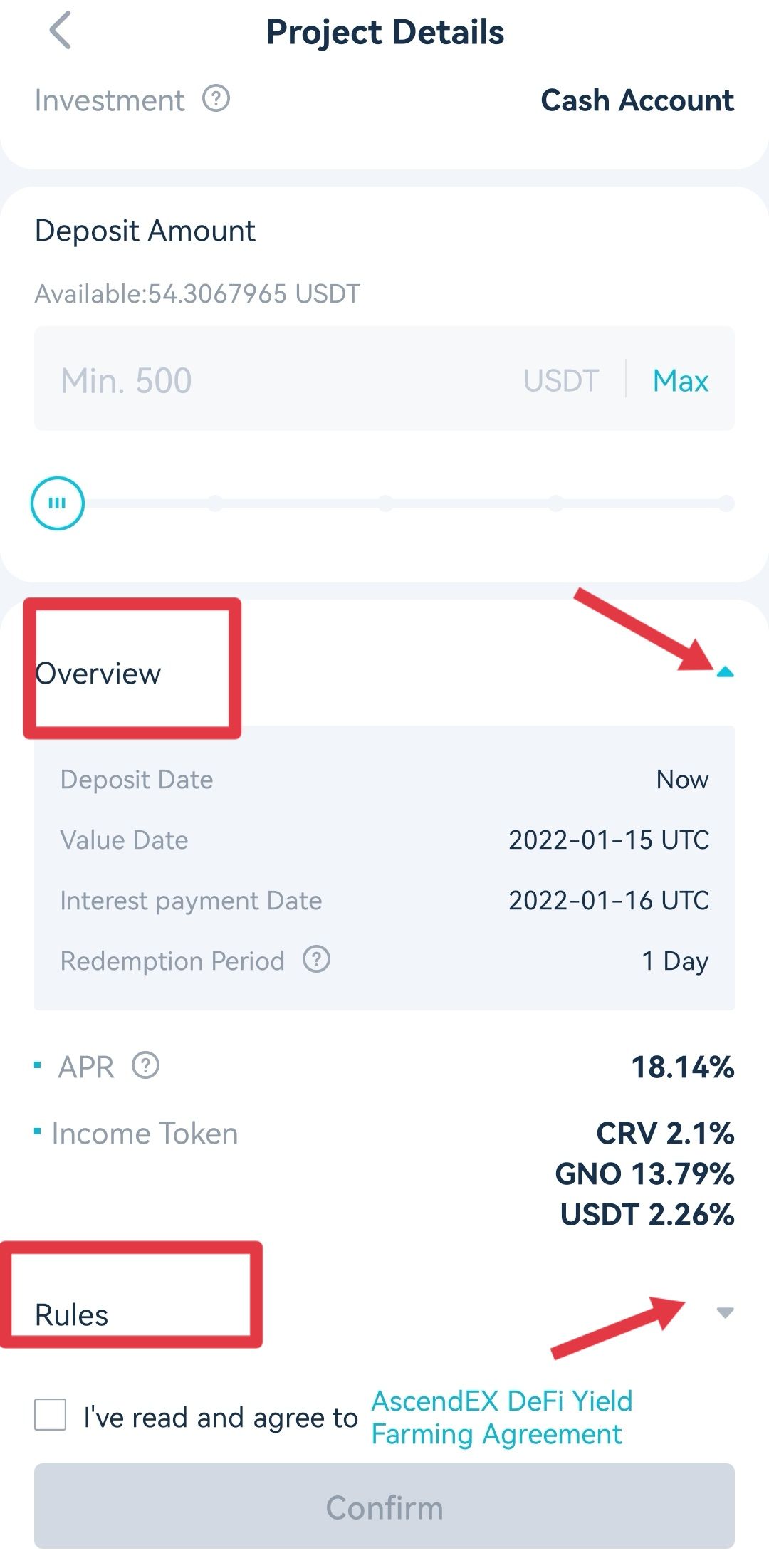Open the APR help icon
Screen dimensions: 769x1568
click(146, 1066)
